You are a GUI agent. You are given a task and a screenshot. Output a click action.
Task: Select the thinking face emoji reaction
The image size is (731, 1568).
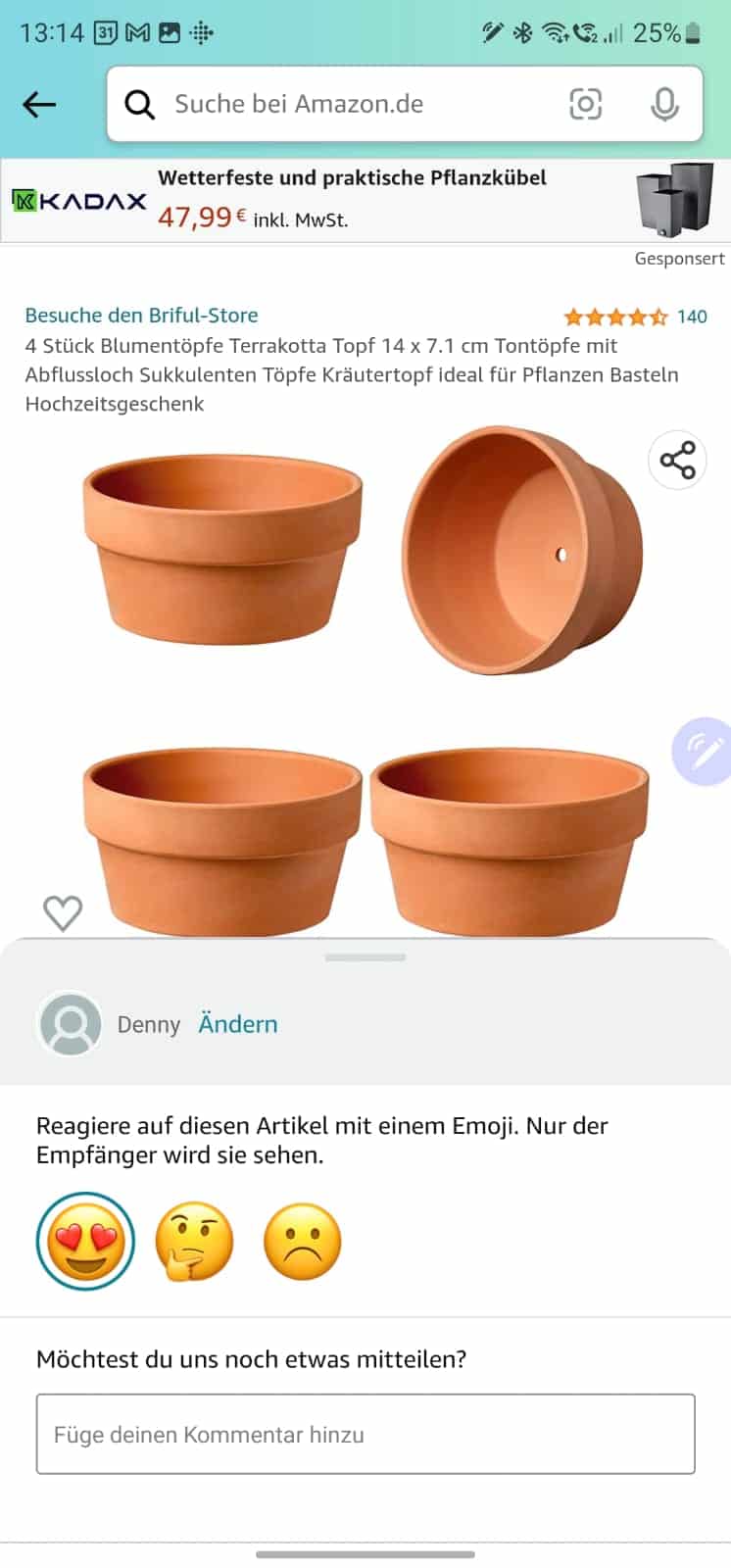coord(194,1242)
